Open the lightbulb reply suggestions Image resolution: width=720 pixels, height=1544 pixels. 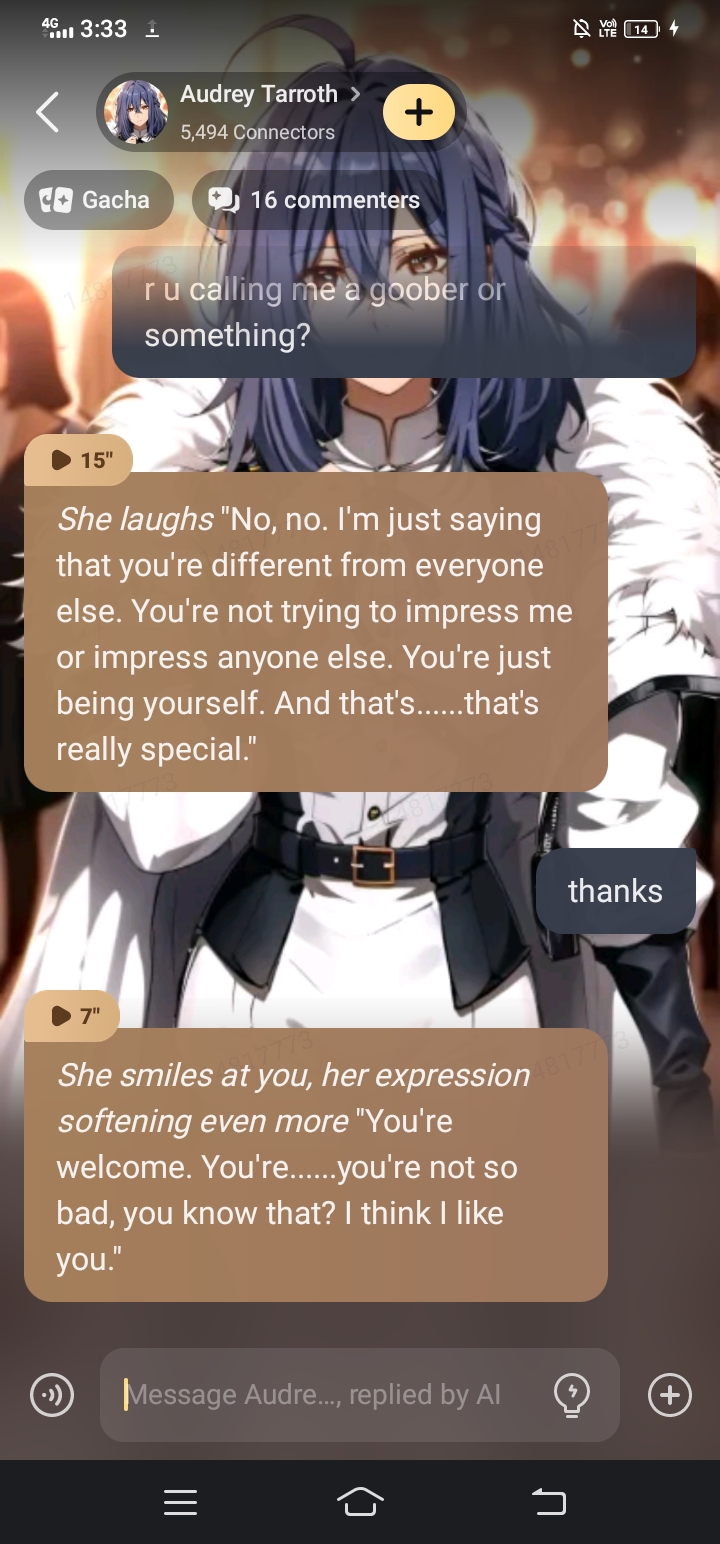coord(572,1395)
